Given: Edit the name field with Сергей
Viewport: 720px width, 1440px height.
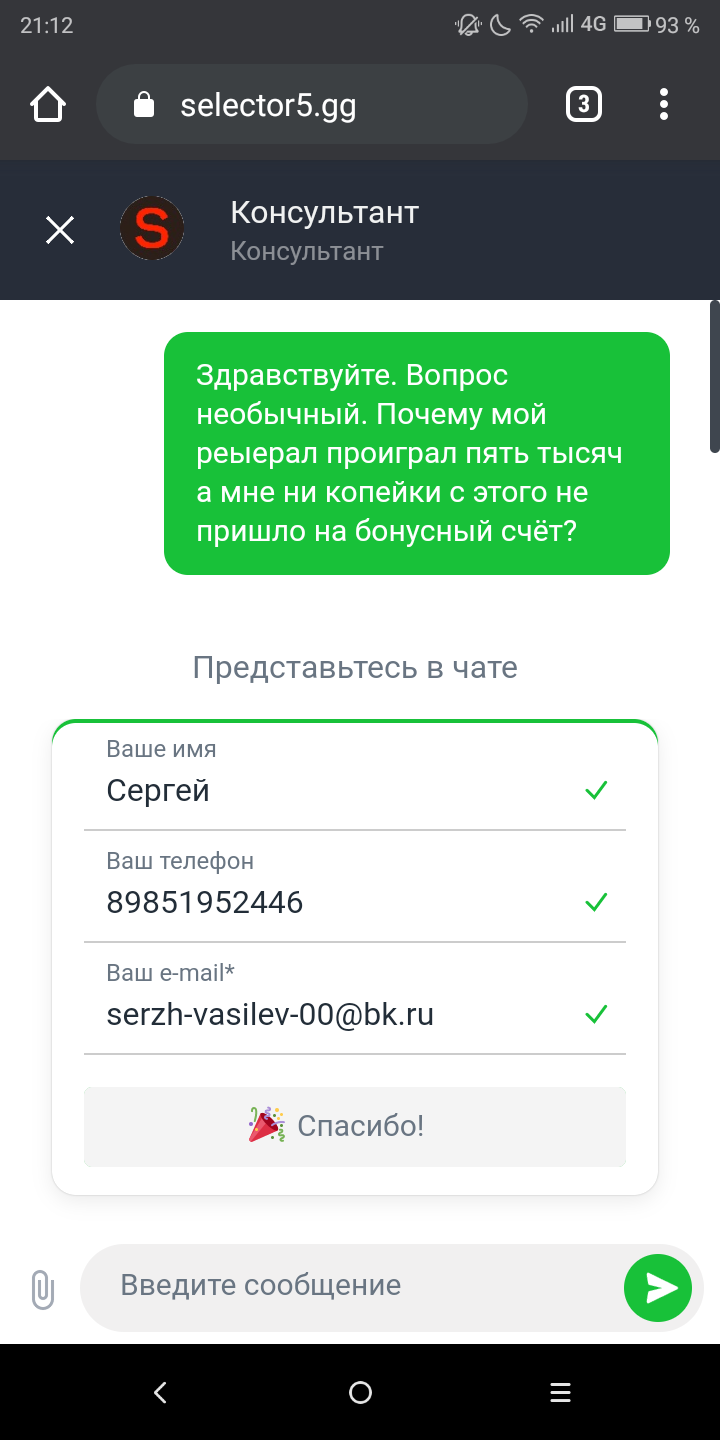Looking at the screenshot, I should (355, 775).
